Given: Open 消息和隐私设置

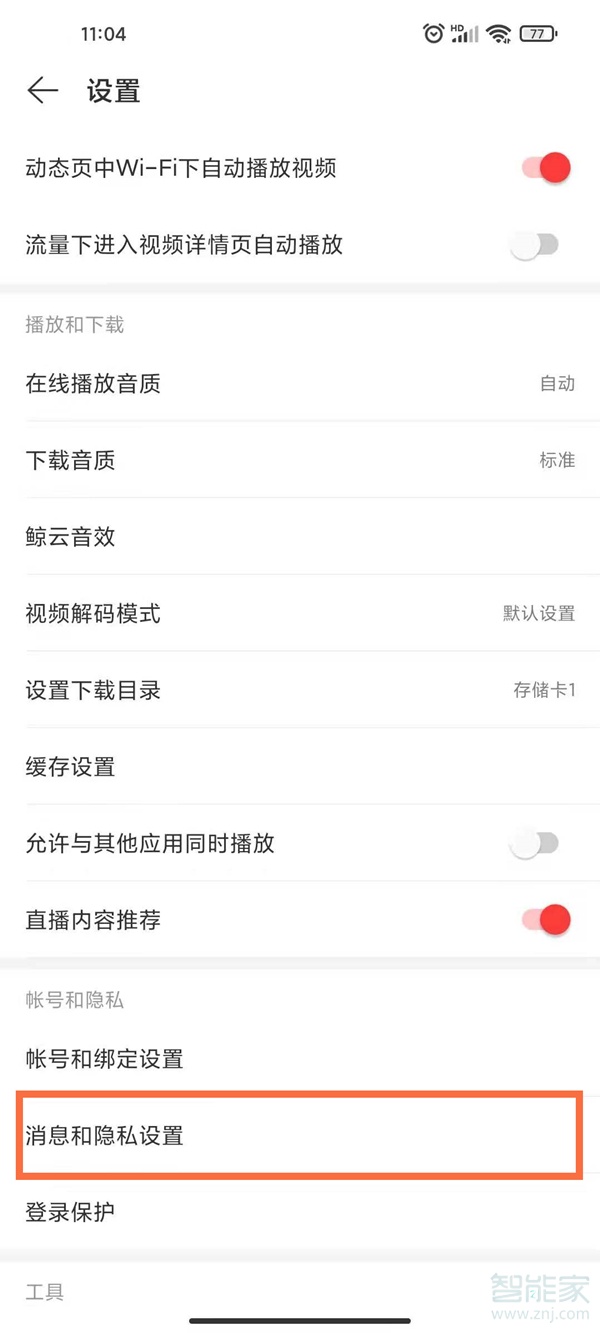Looking at the screenshot, I should [300, 1136].
